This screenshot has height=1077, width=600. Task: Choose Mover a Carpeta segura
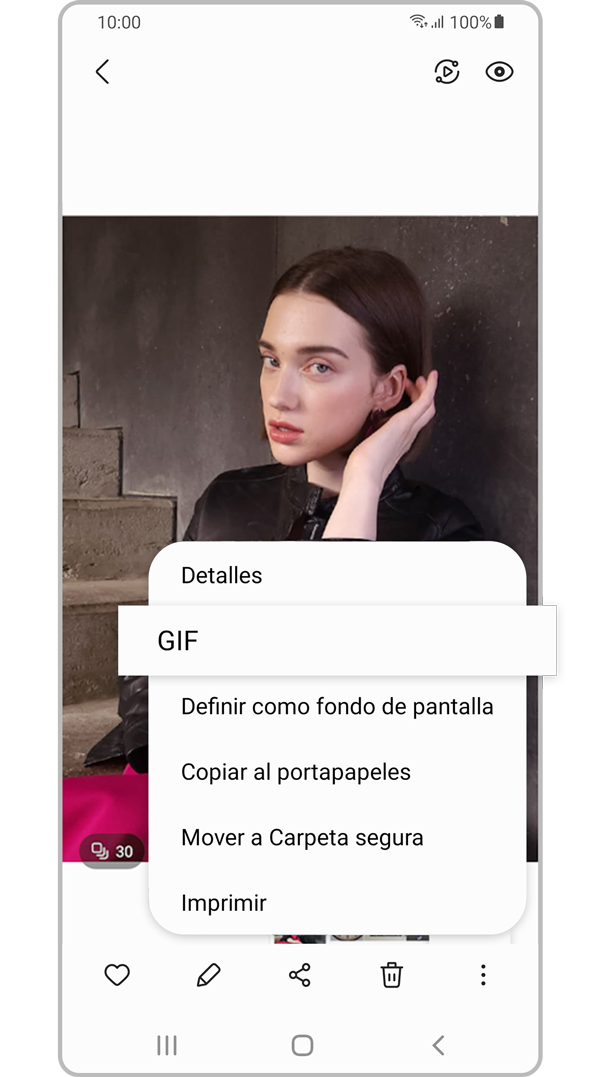[x=302, y=838]
